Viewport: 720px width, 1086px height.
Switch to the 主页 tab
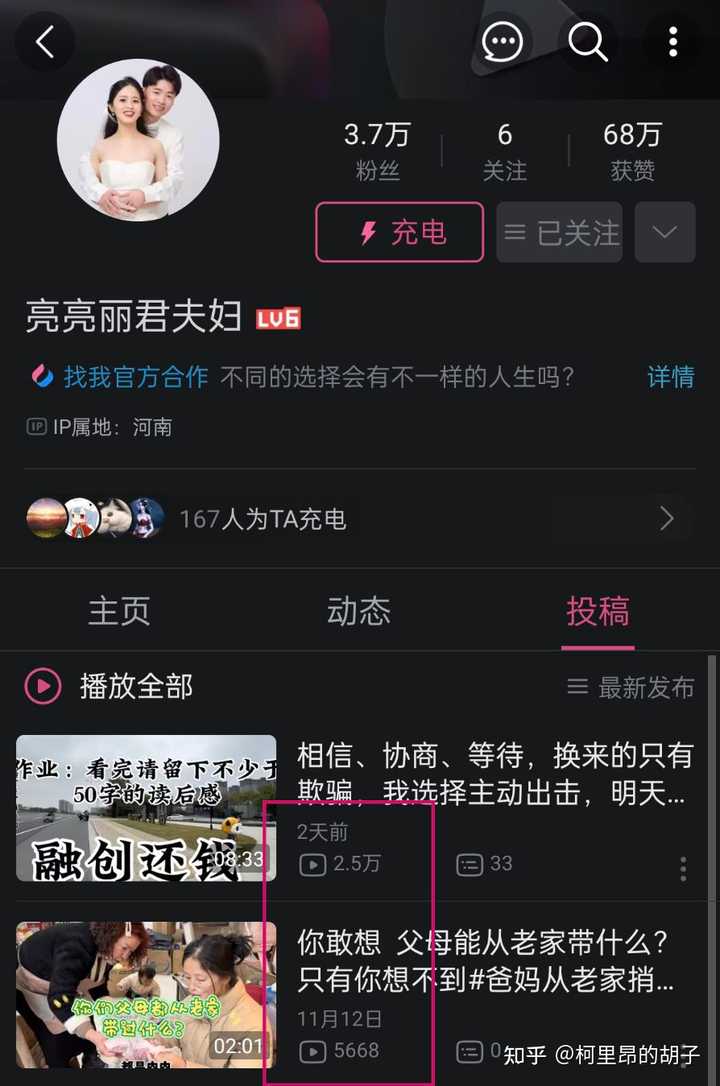[x=119, y=611]
